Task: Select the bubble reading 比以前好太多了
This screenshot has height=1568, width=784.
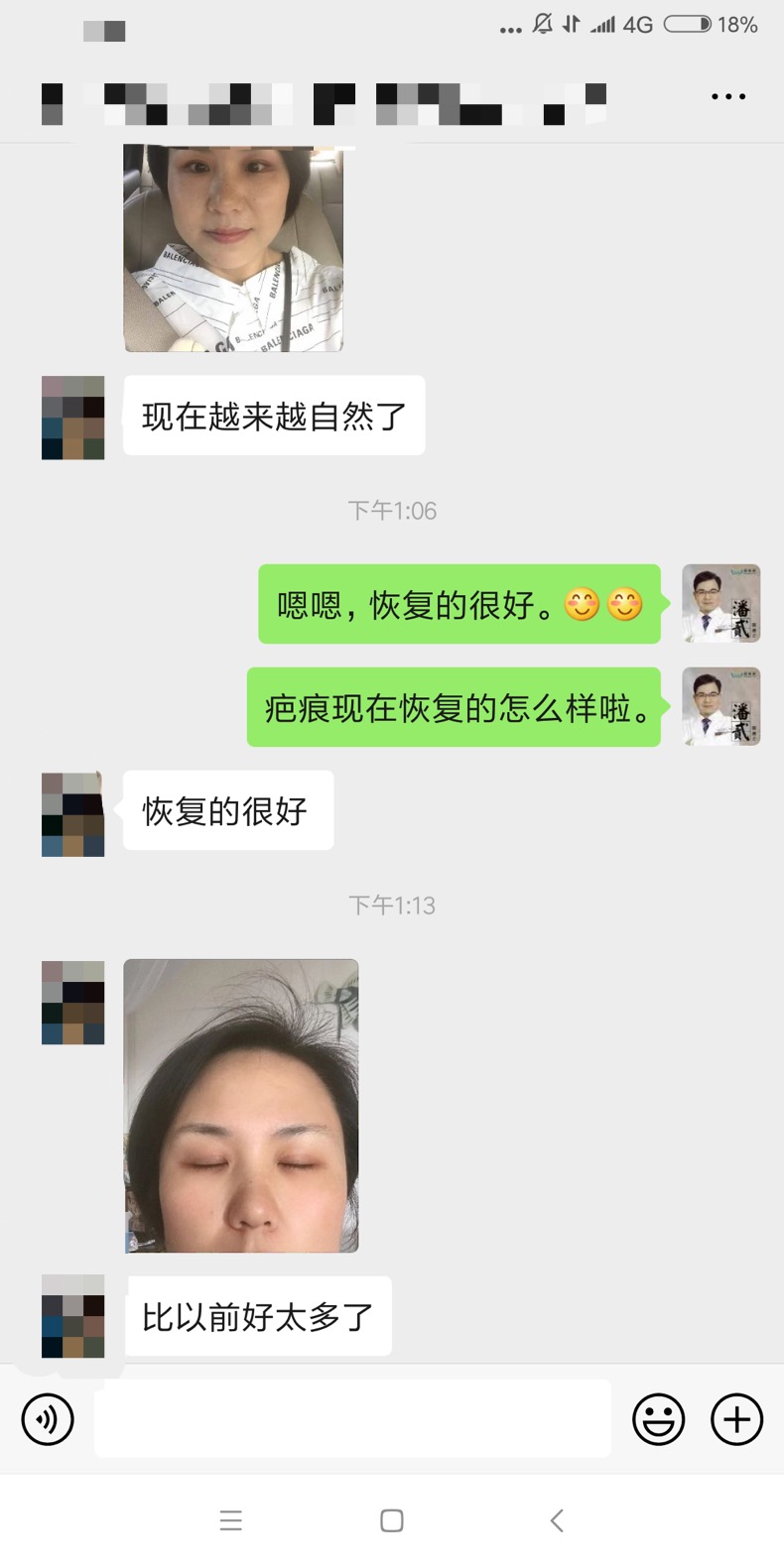Action: (256, 1316)
